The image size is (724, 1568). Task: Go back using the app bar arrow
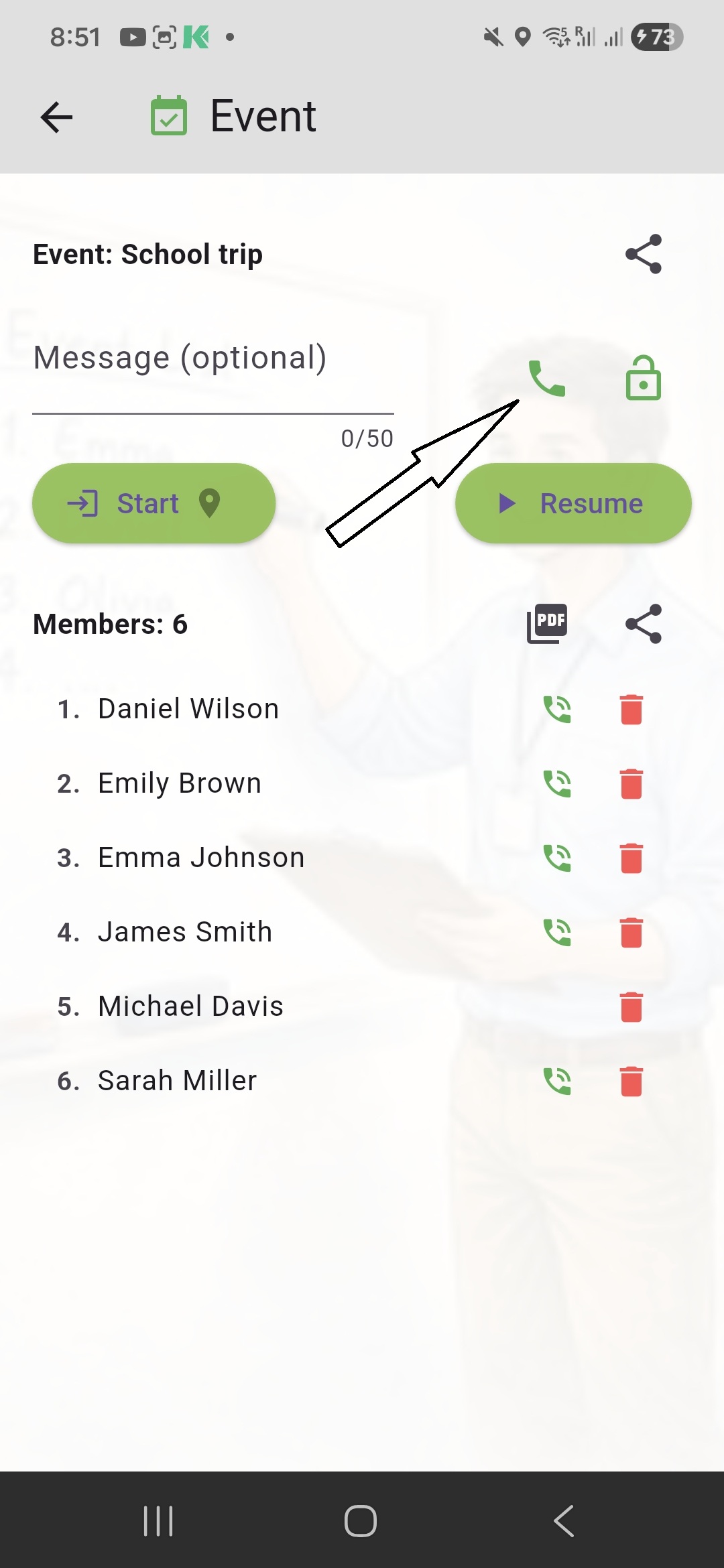[x=56, y=117]
